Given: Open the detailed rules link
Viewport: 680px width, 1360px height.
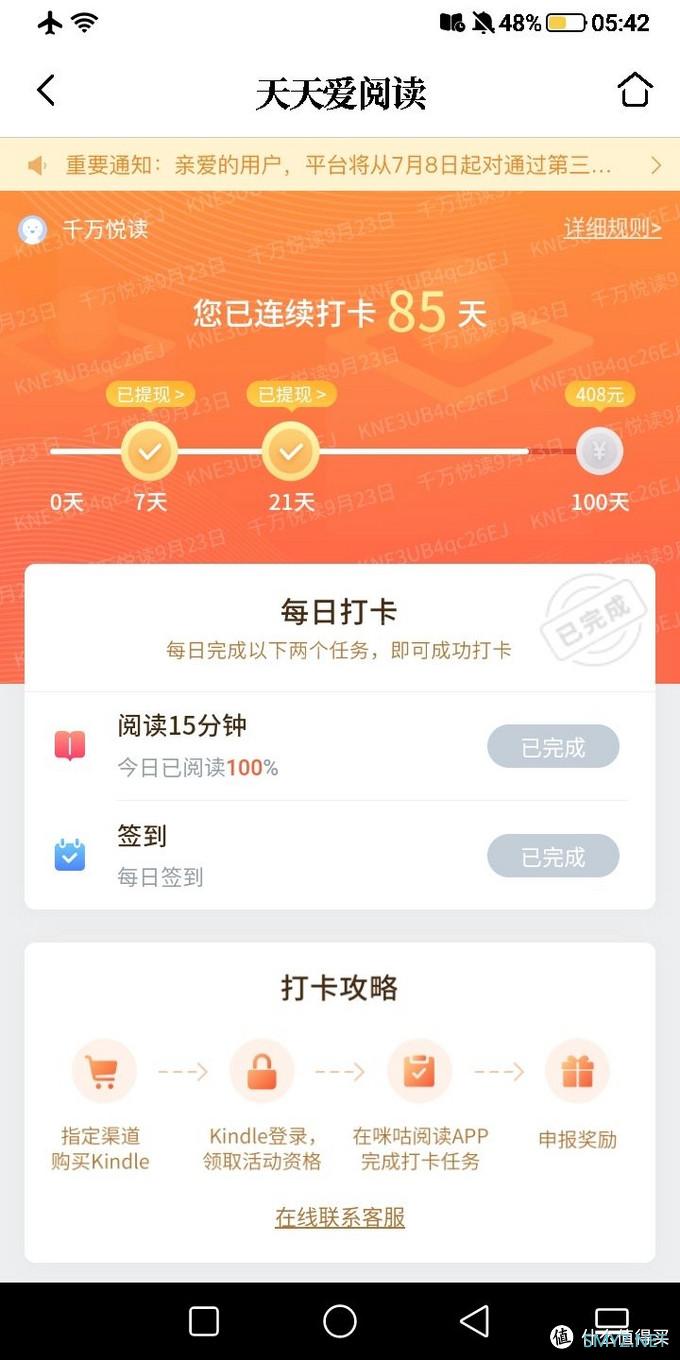Looking at the screenshot, I should pyautogui.click(x=612, y=228).
